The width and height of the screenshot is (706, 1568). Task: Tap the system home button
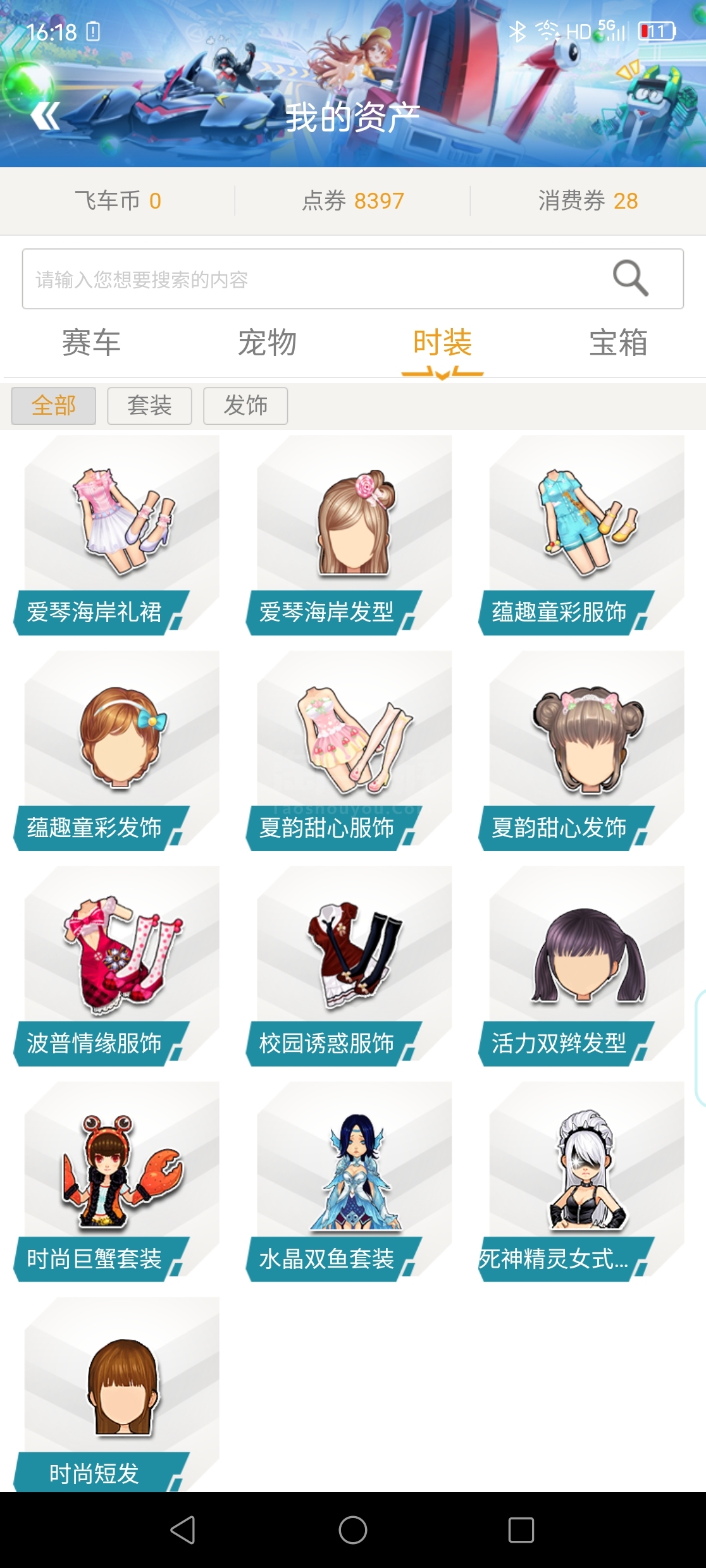click(x=353, y=1530)
